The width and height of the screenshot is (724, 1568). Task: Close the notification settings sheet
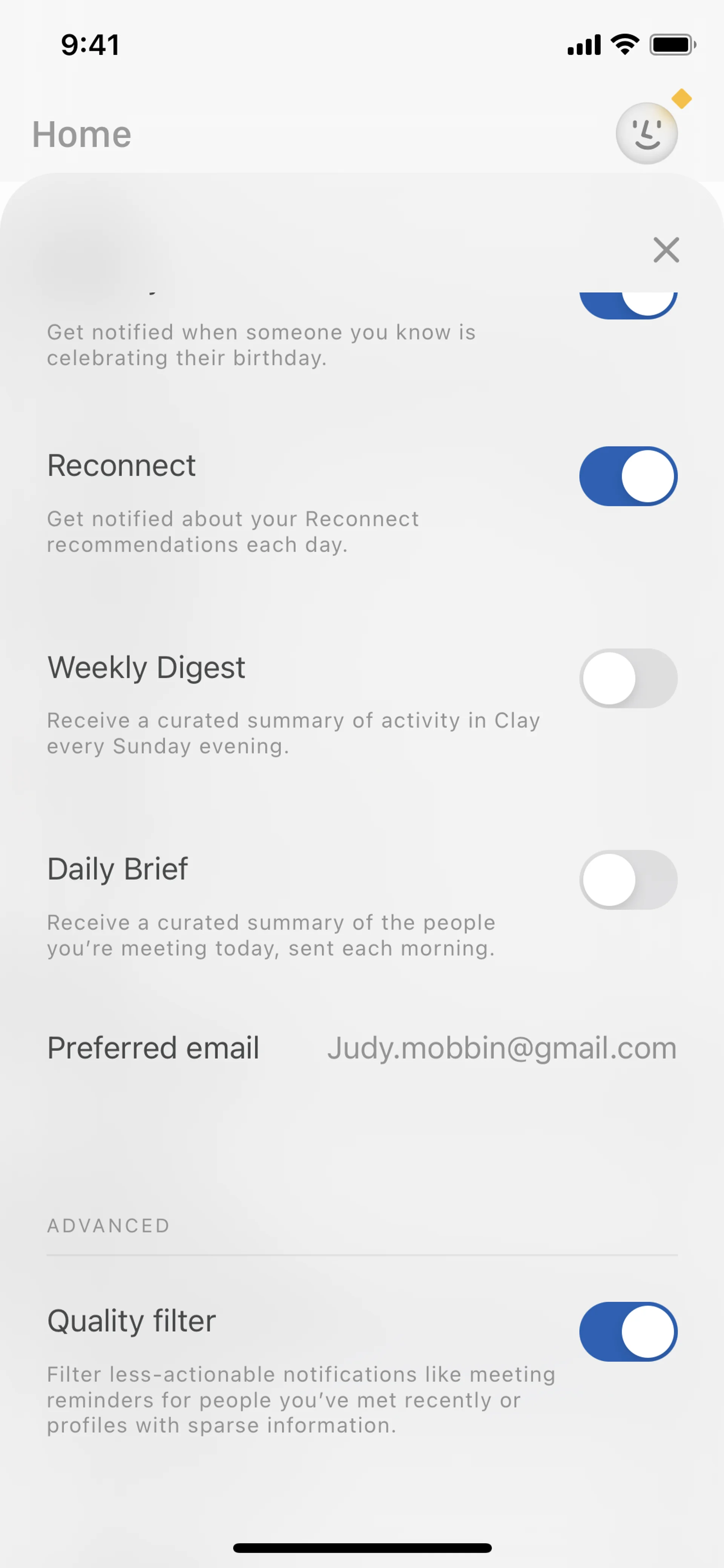coord(666,250)
